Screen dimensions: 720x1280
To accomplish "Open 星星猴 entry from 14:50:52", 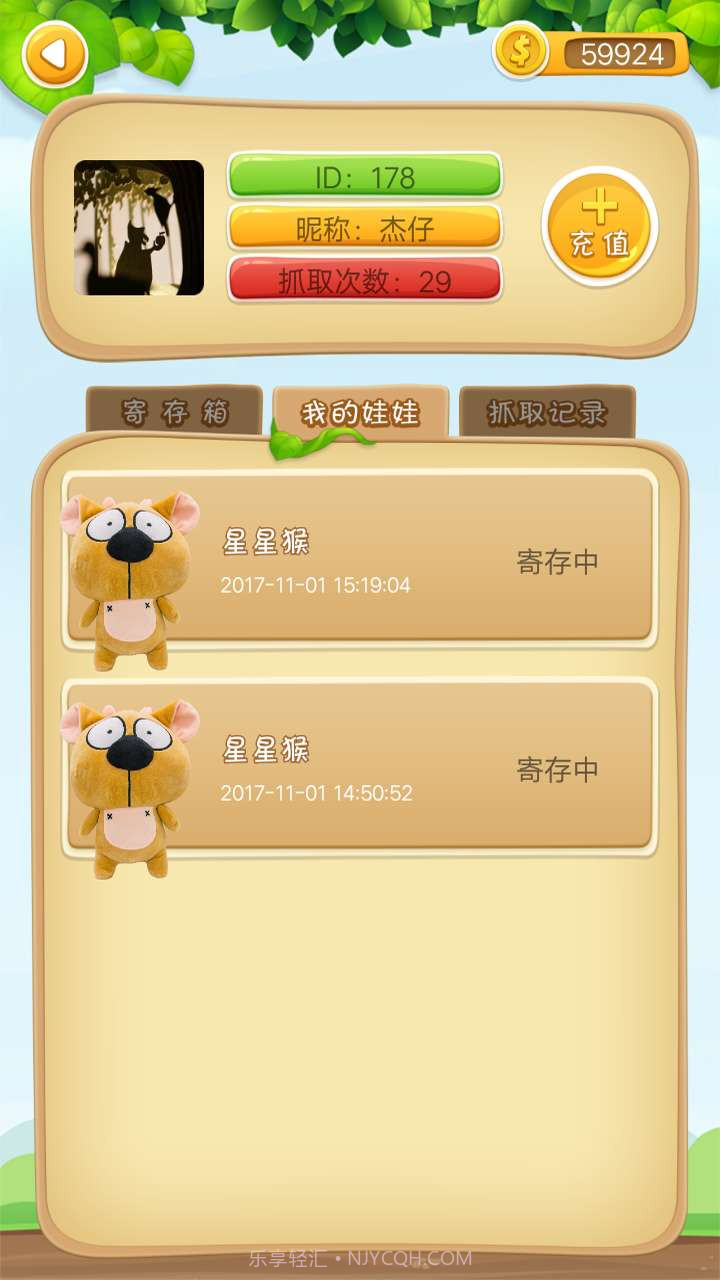I will pyautogui.click(x=360, y=768).
